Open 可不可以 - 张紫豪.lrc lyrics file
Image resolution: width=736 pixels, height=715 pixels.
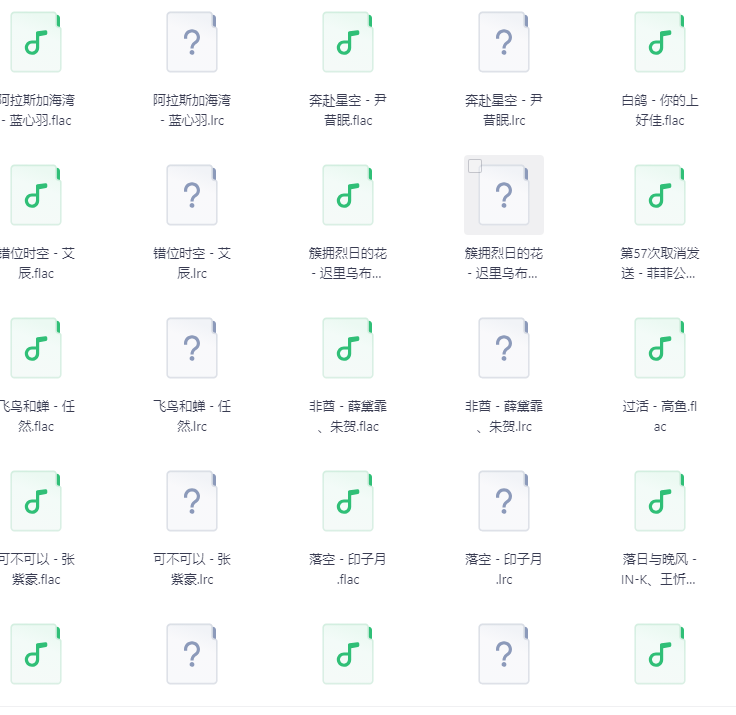pyautogui.click(x=192, y=501)
